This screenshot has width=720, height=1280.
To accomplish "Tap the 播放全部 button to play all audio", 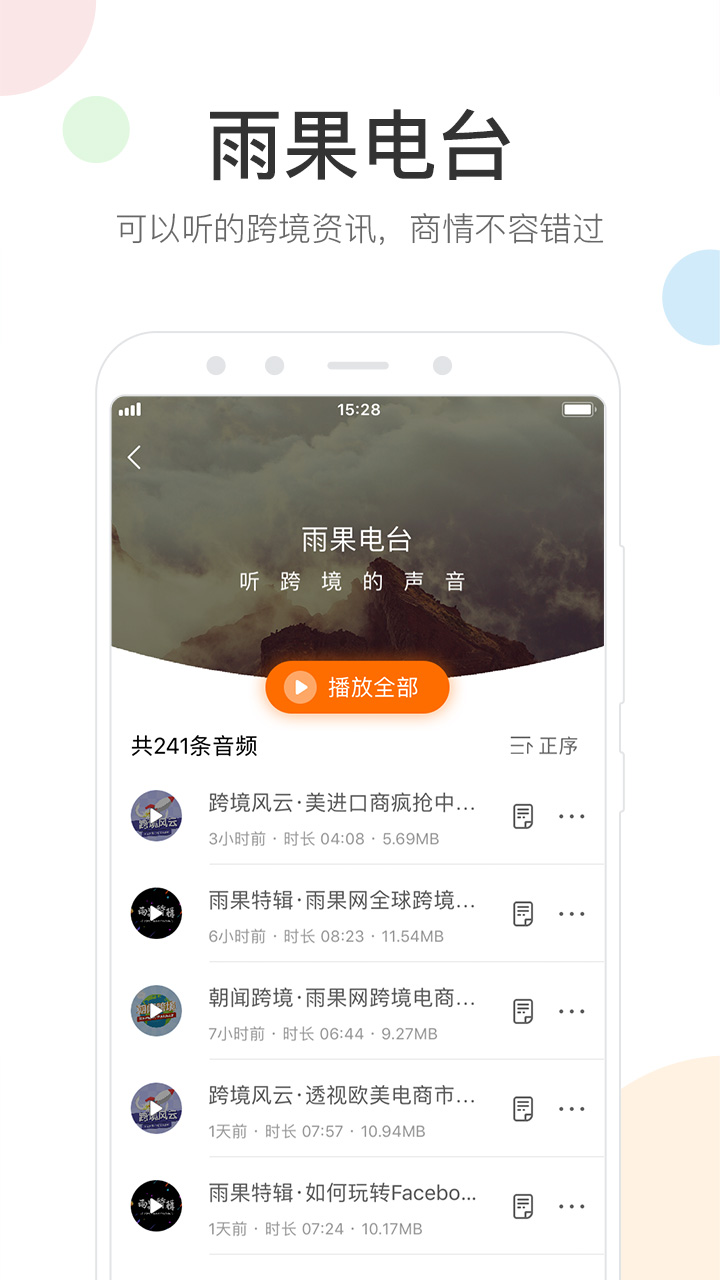I will [x=358, y=687].
